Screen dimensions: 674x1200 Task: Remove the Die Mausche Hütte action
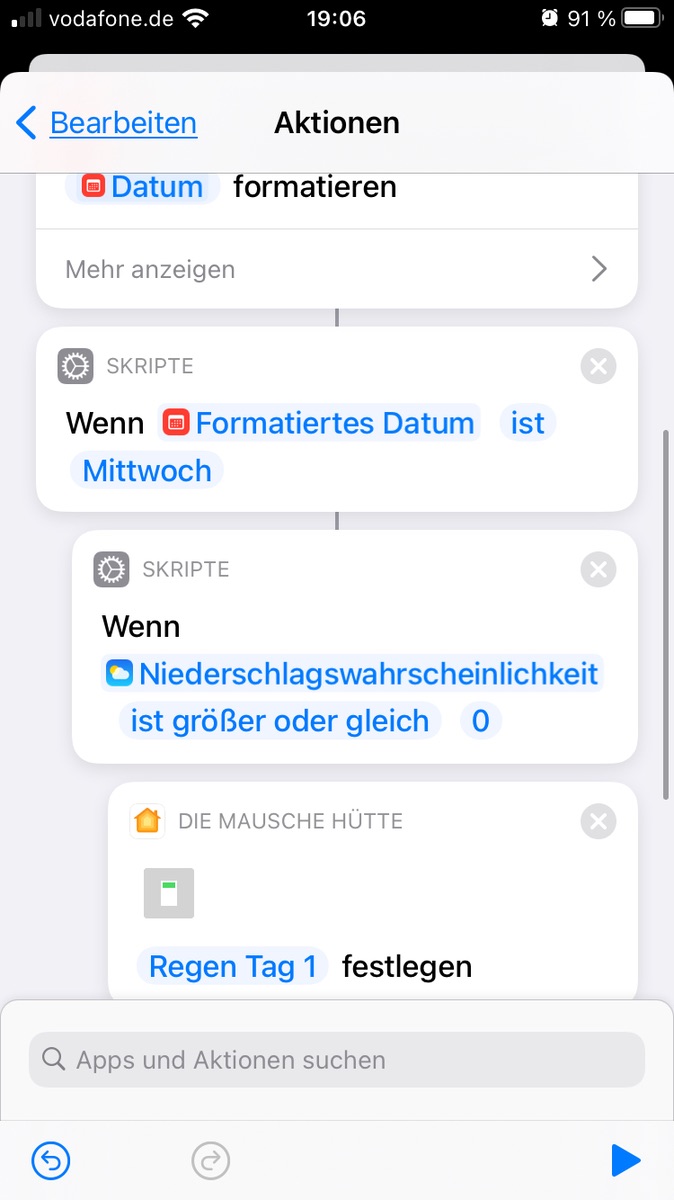(x=598, y=822)
